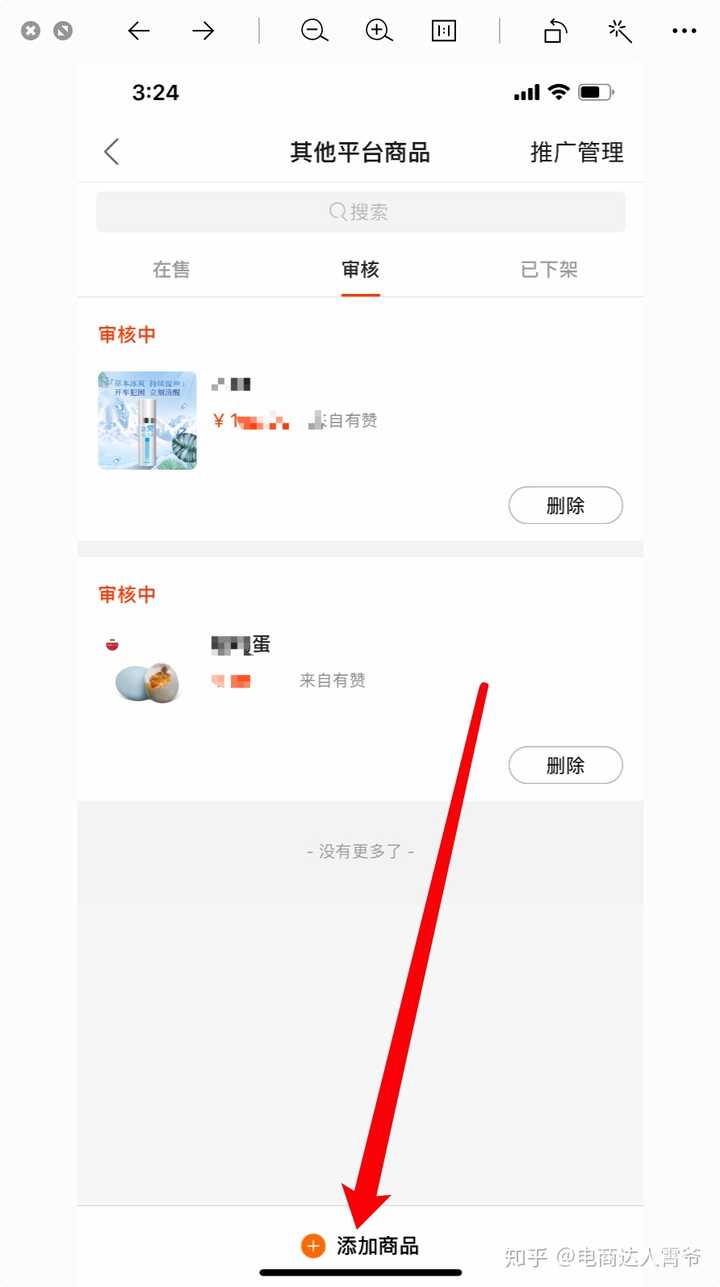720x1287 pixels.
Task: Click the back navigation arrow icon
Action: click(139, 31)
